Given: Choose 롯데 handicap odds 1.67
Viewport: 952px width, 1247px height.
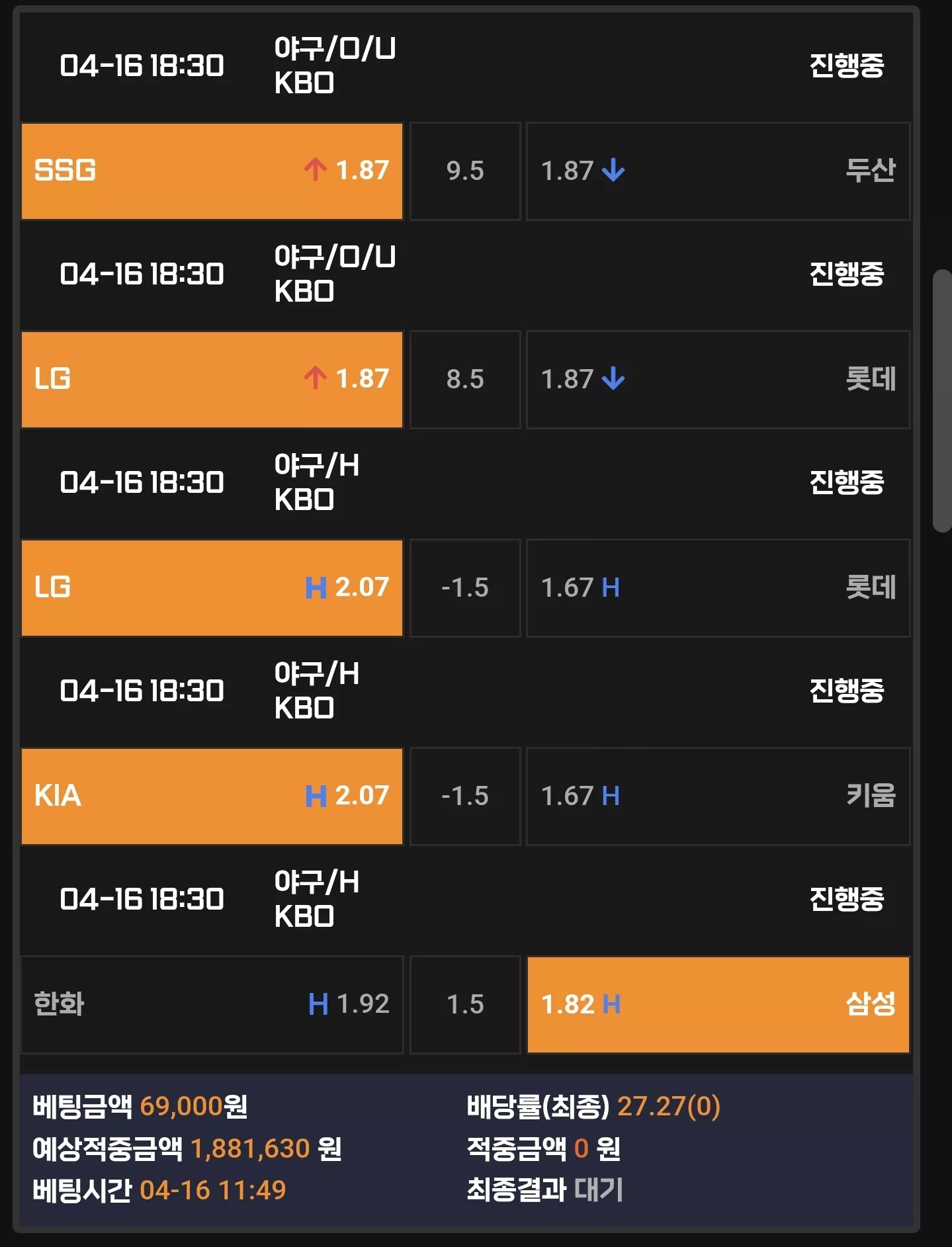Looking at the screenshot, I should click(x=718, y=587).
